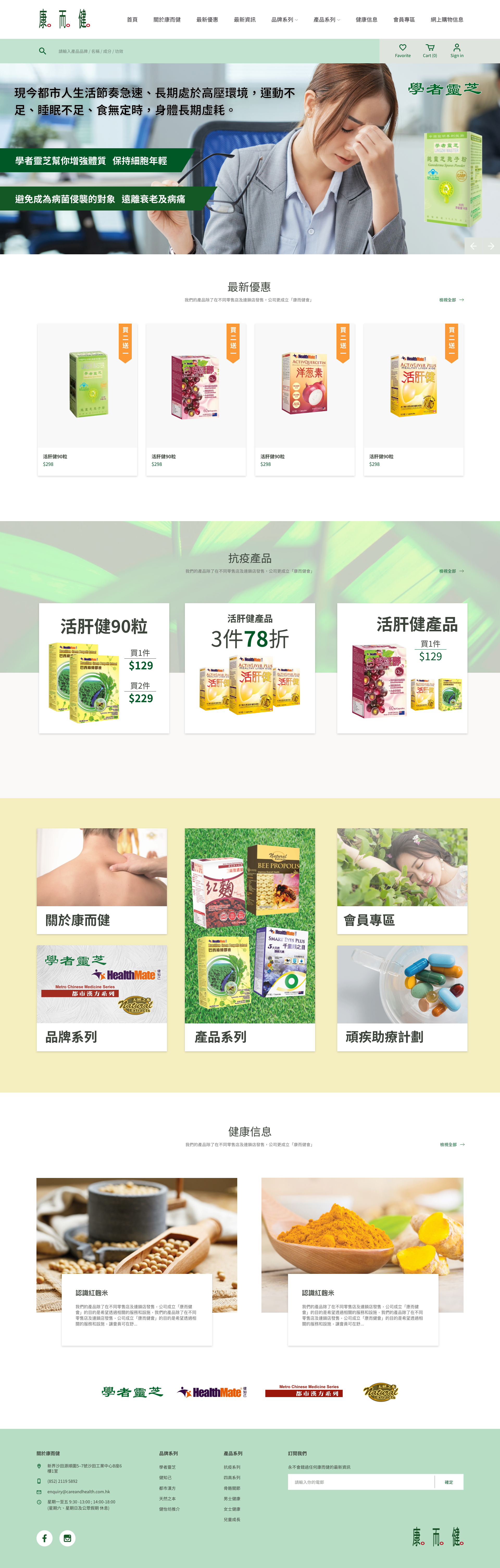Tap the newsletter email field

[361, 1481]
